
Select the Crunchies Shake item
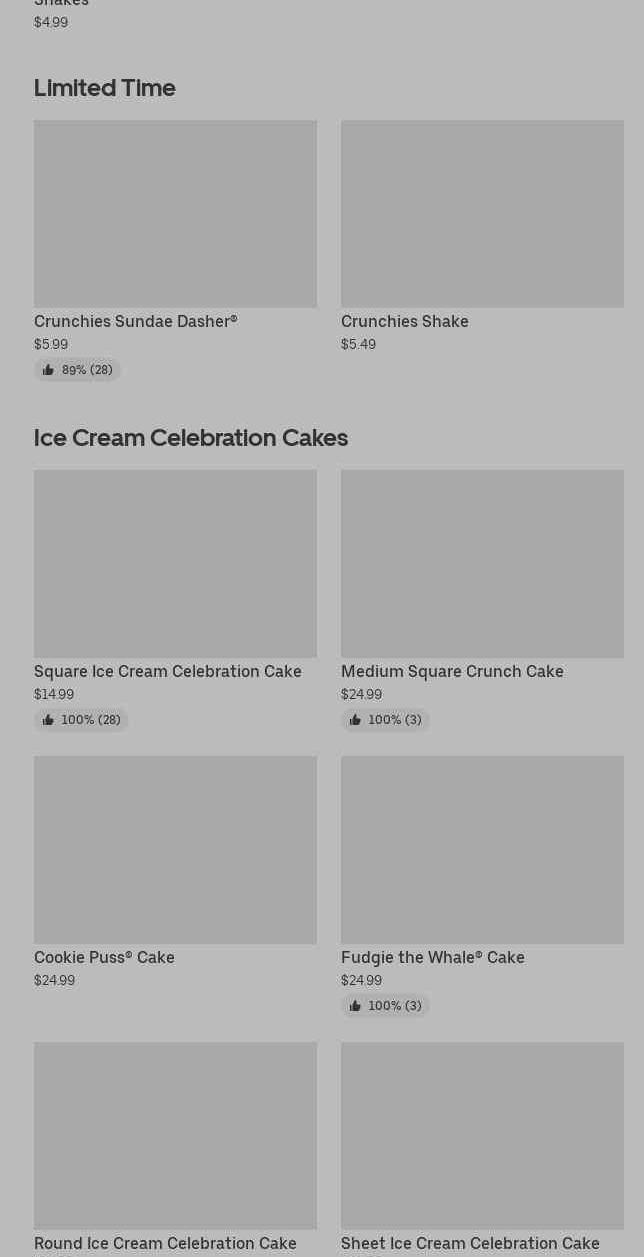point(482,214)
